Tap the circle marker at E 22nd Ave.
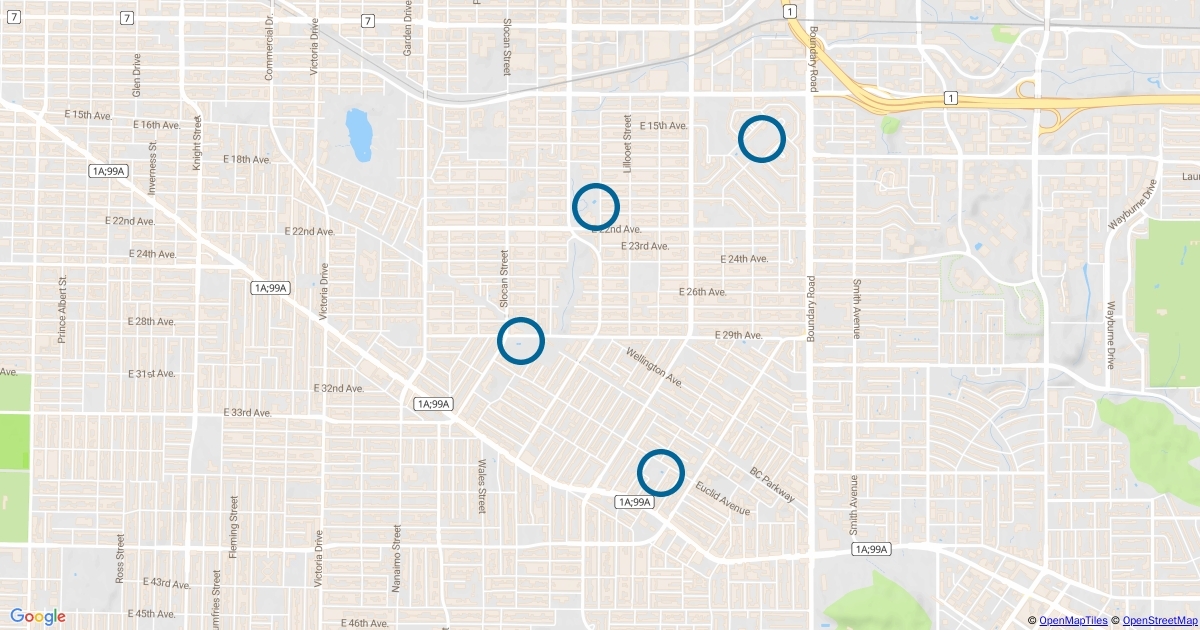The image size is (1200, 630). click(596, 207)
